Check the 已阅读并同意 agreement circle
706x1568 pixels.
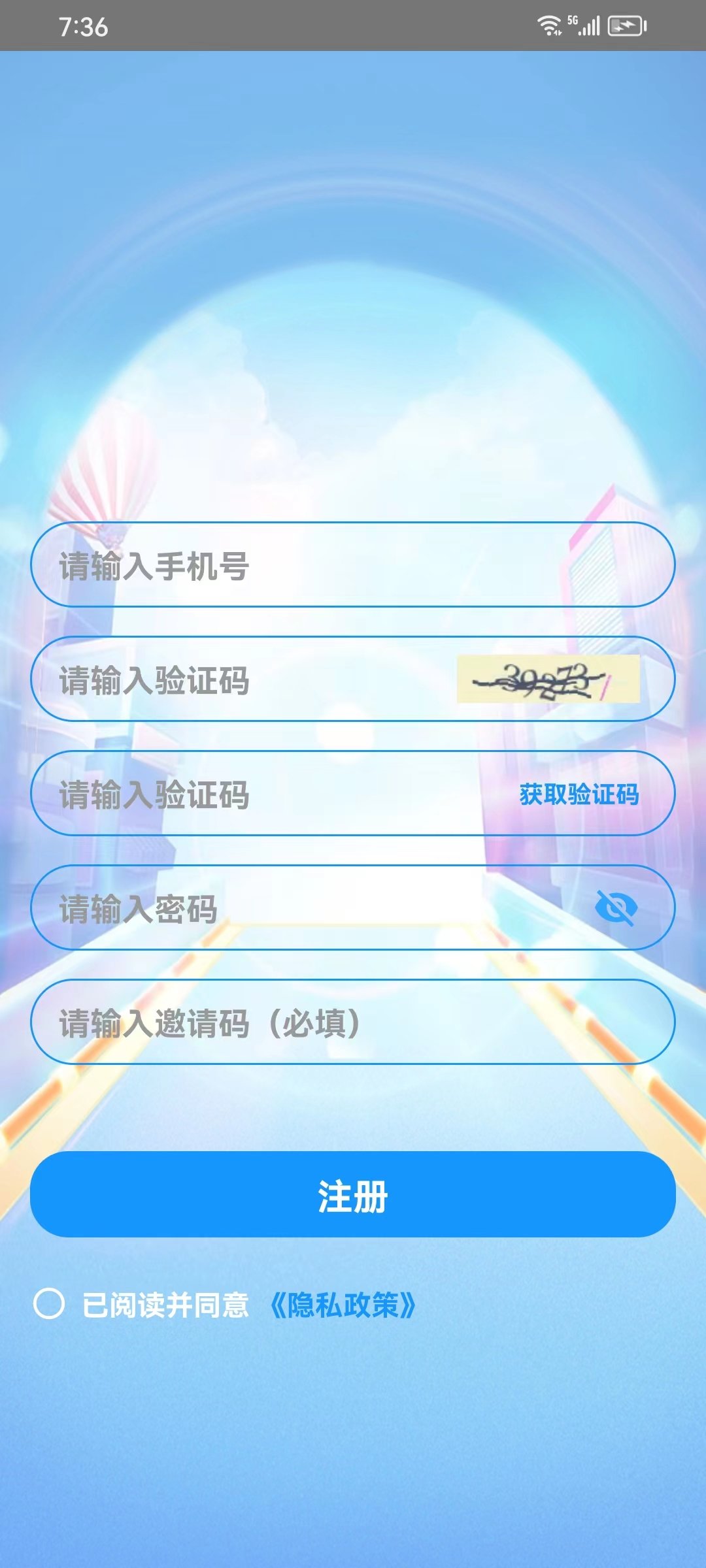(49, 1304)
